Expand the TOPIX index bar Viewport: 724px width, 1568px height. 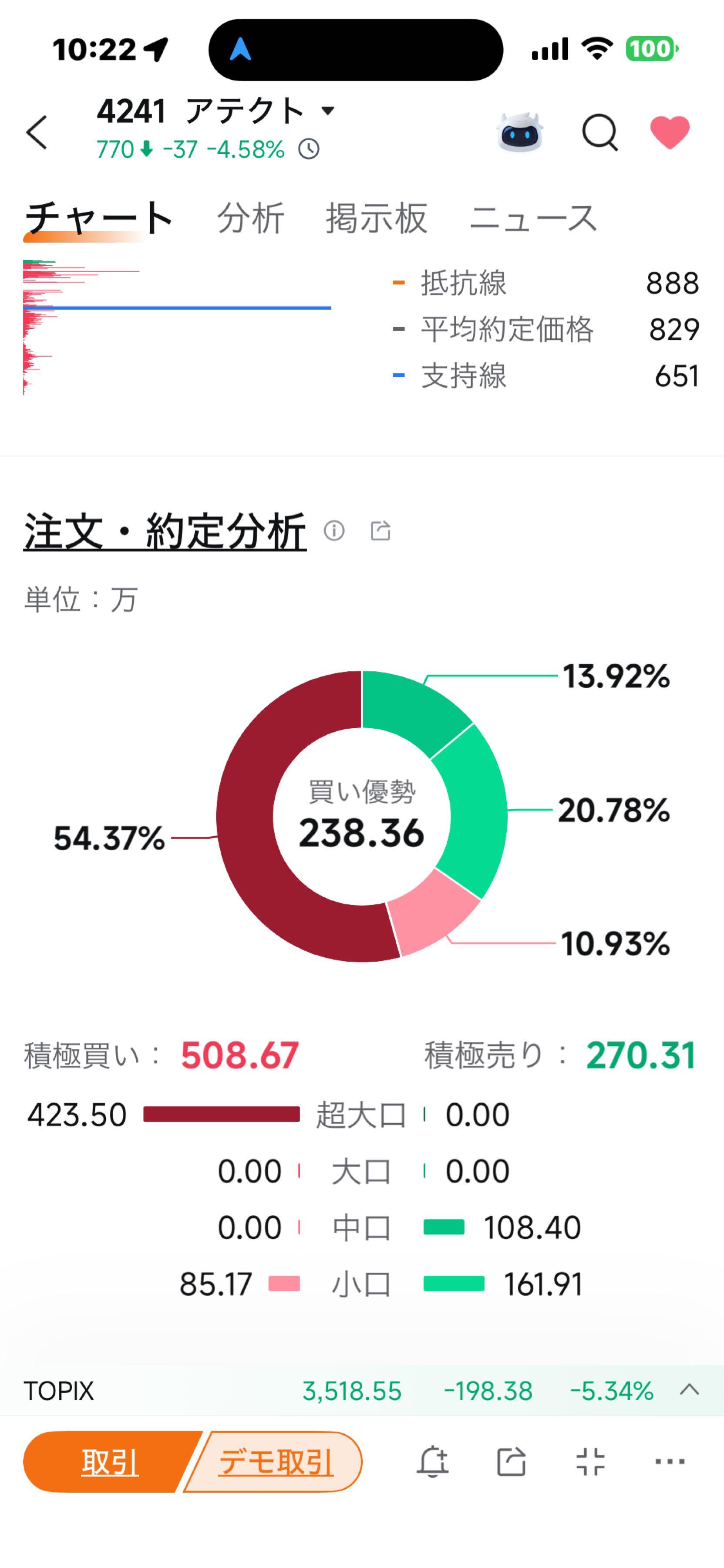[x=689, y=1390]
